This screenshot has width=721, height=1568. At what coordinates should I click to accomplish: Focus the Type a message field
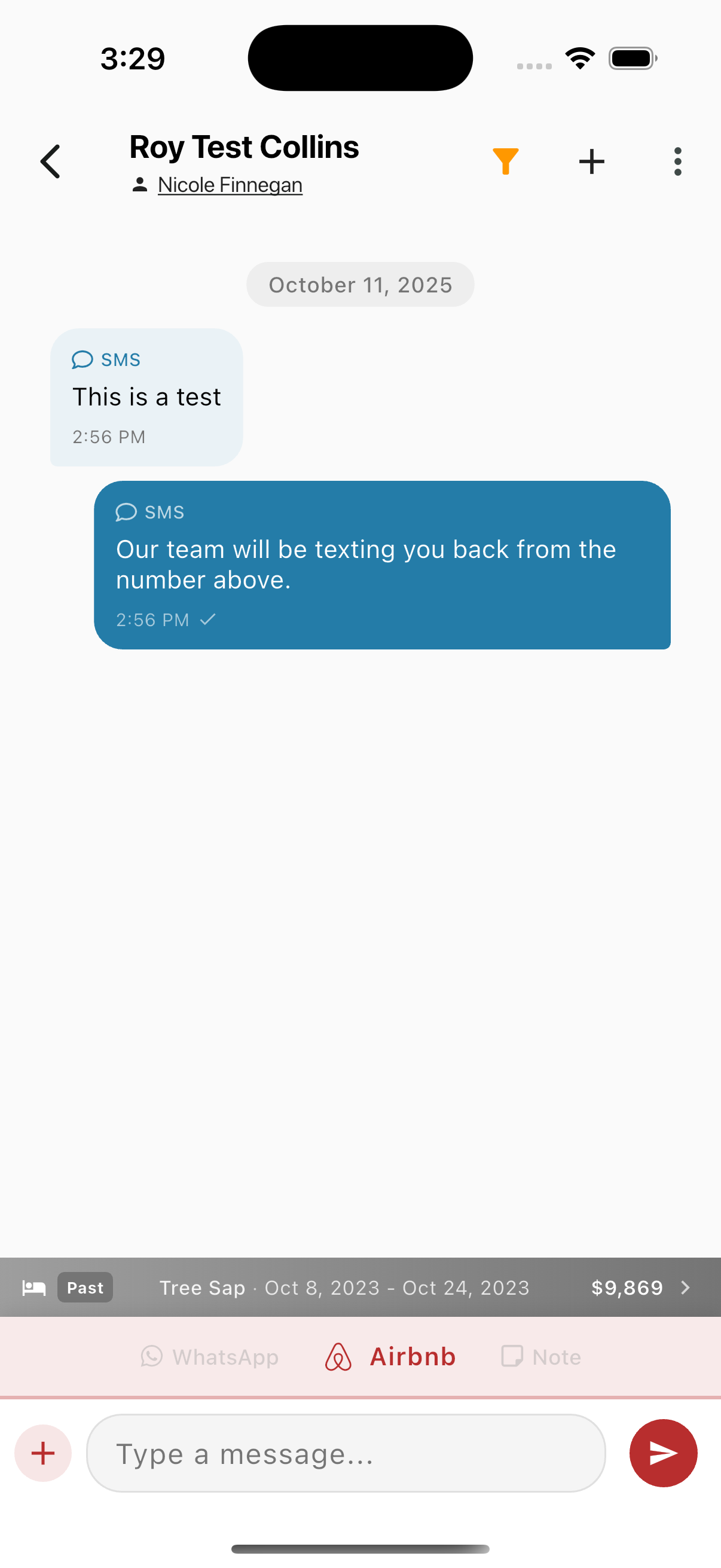click(x=346, y=1453)
